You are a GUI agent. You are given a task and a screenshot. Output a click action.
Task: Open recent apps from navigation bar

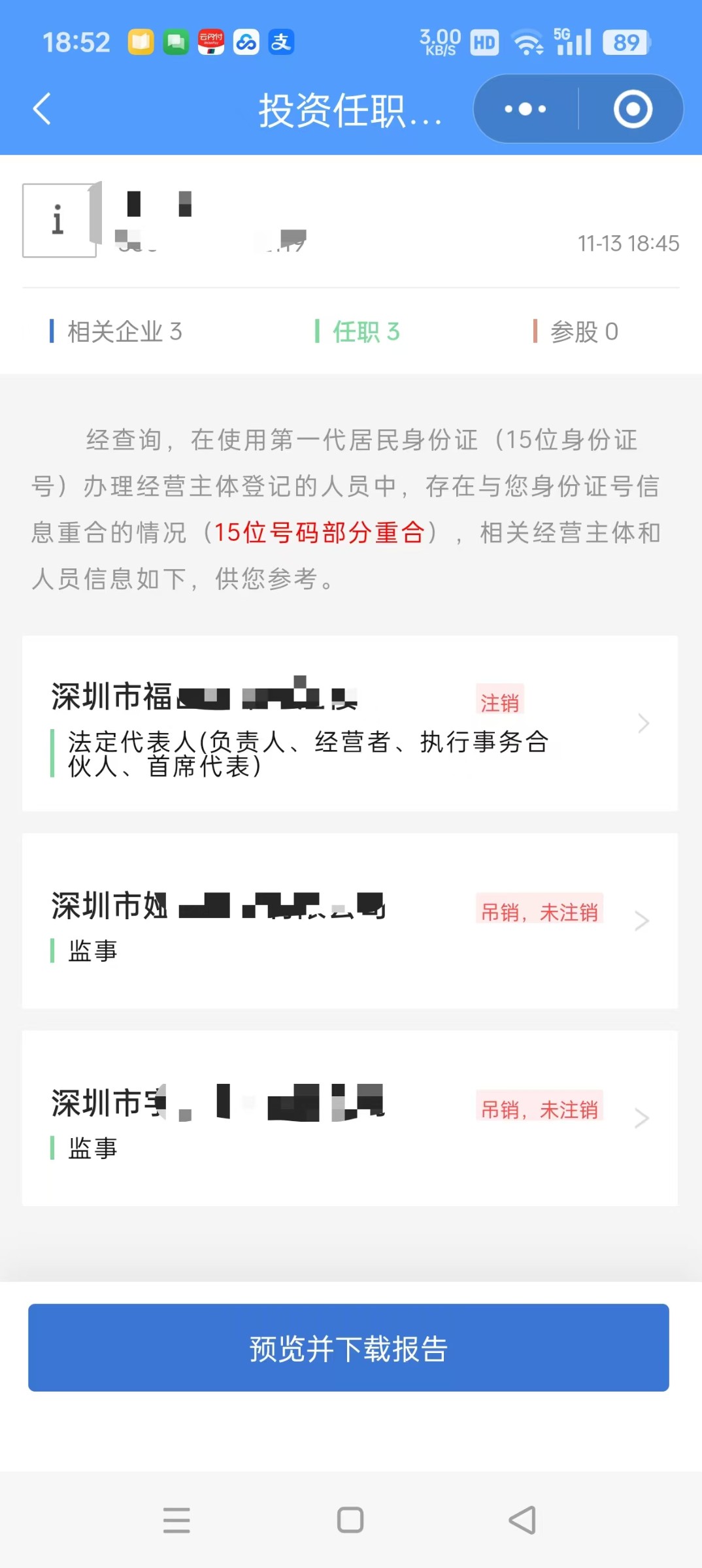point(176,1520)
